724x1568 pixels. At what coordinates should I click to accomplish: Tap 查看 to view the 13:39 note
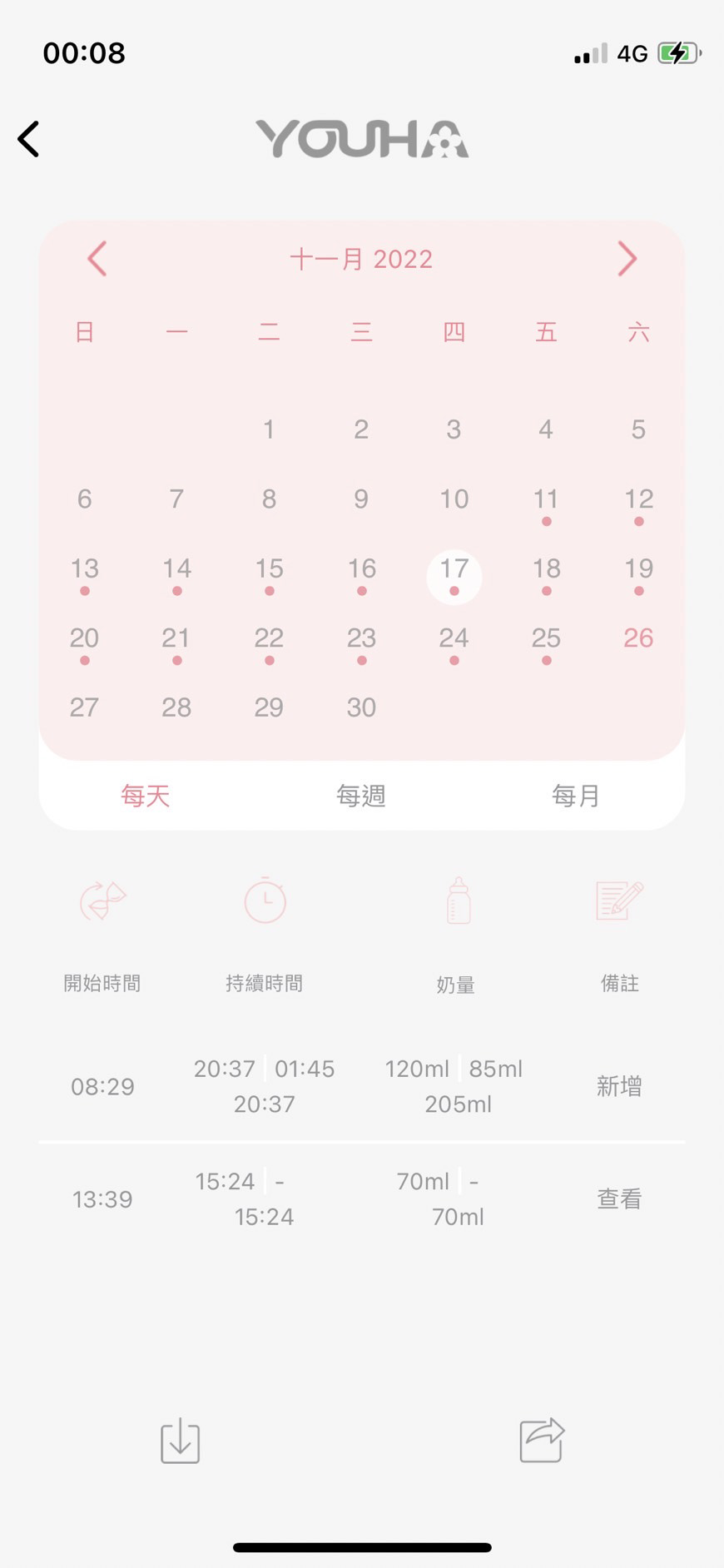point(619,1198)
